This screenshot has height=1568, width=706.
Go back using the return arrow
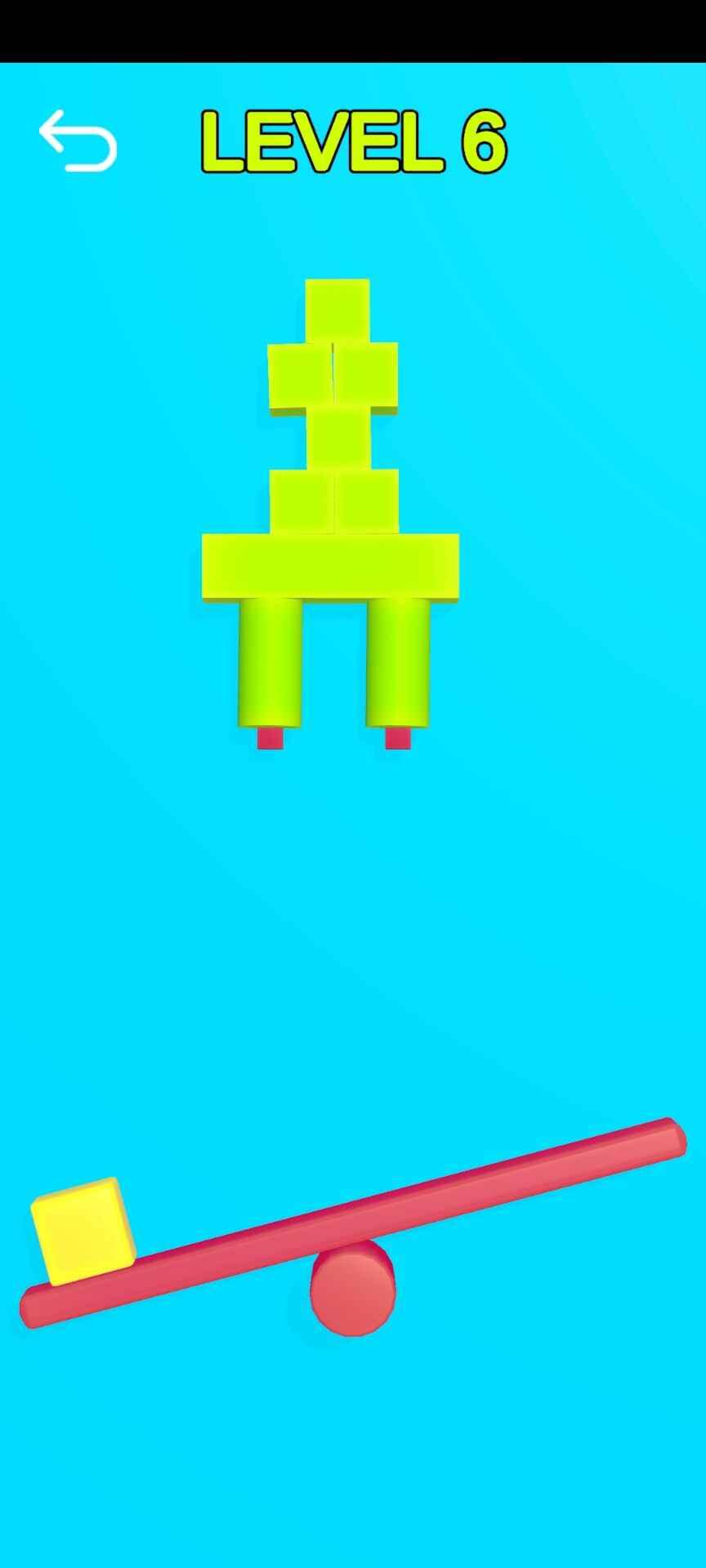click(78, 140)
